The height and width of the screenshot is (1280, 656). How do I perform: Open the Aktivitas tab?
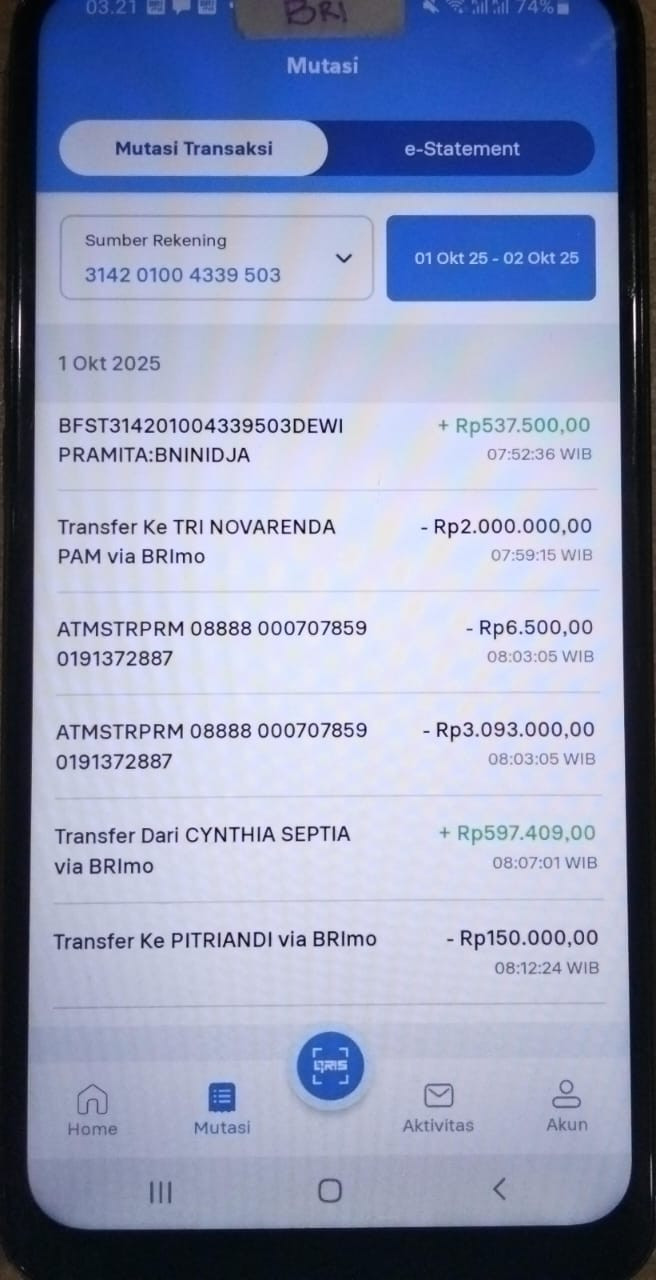click(x=438, y=1106)
